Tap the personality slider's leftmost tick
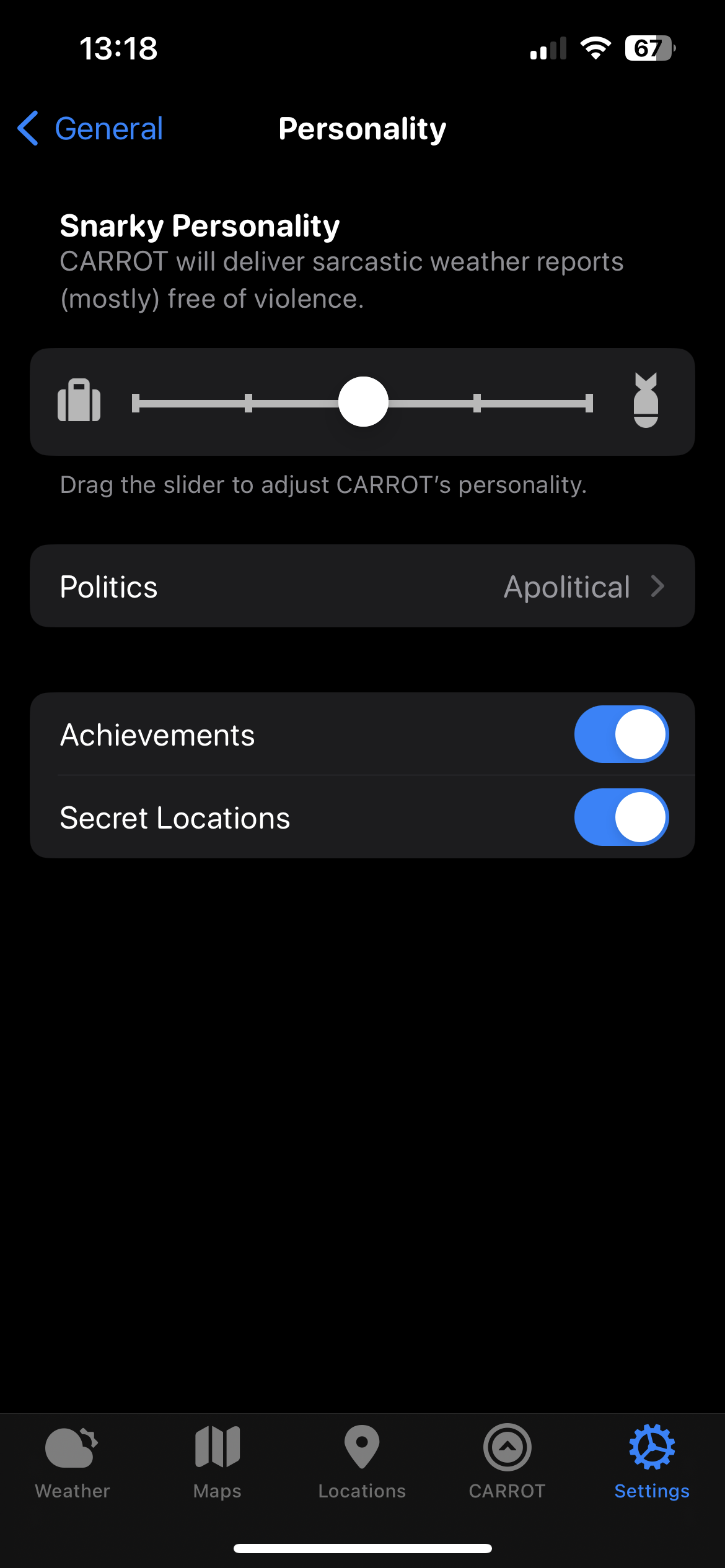 coord(136,403)
